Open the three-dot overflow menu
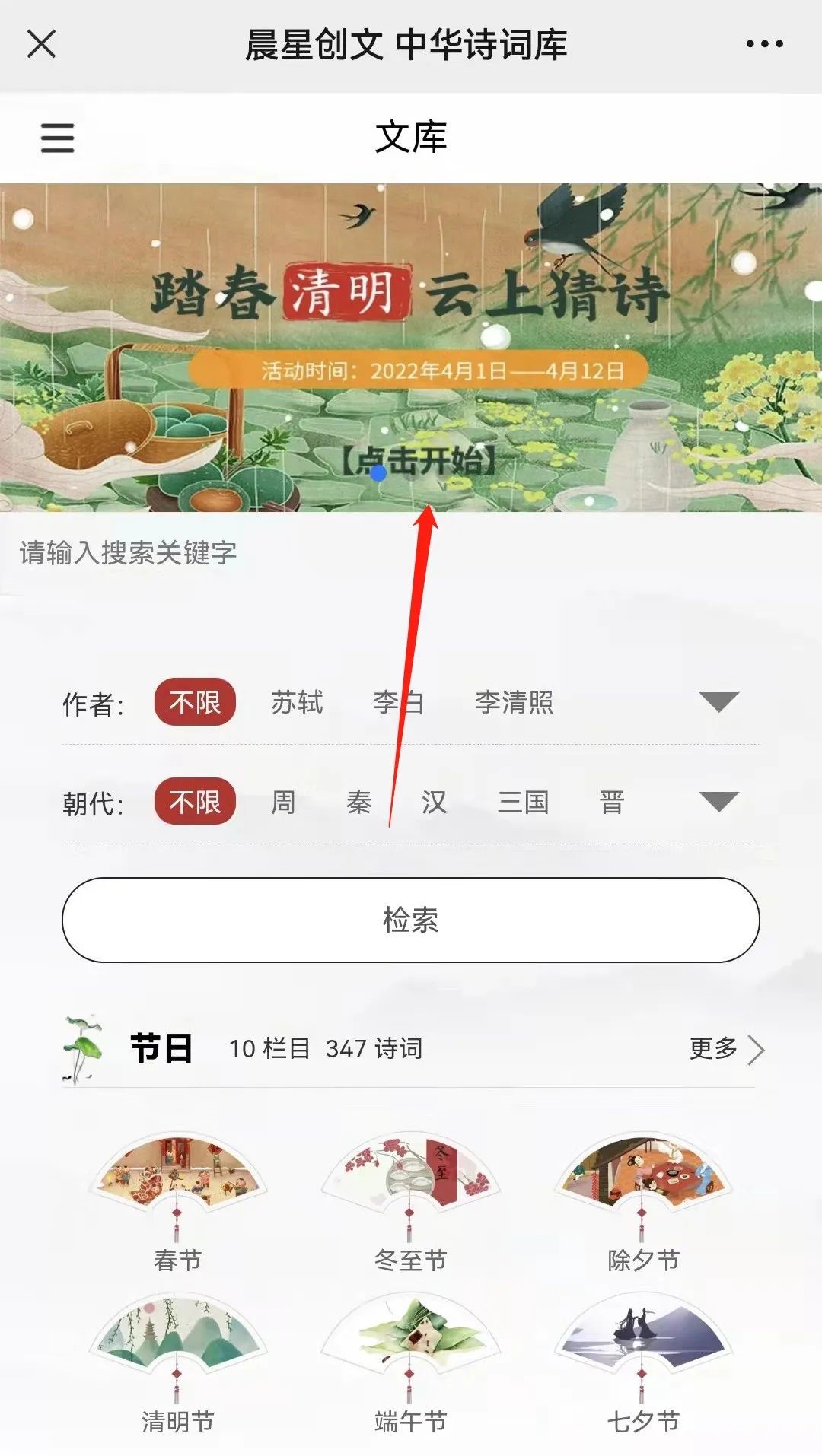This screenshot has width=822, height=1456. (x=764, y=44)
